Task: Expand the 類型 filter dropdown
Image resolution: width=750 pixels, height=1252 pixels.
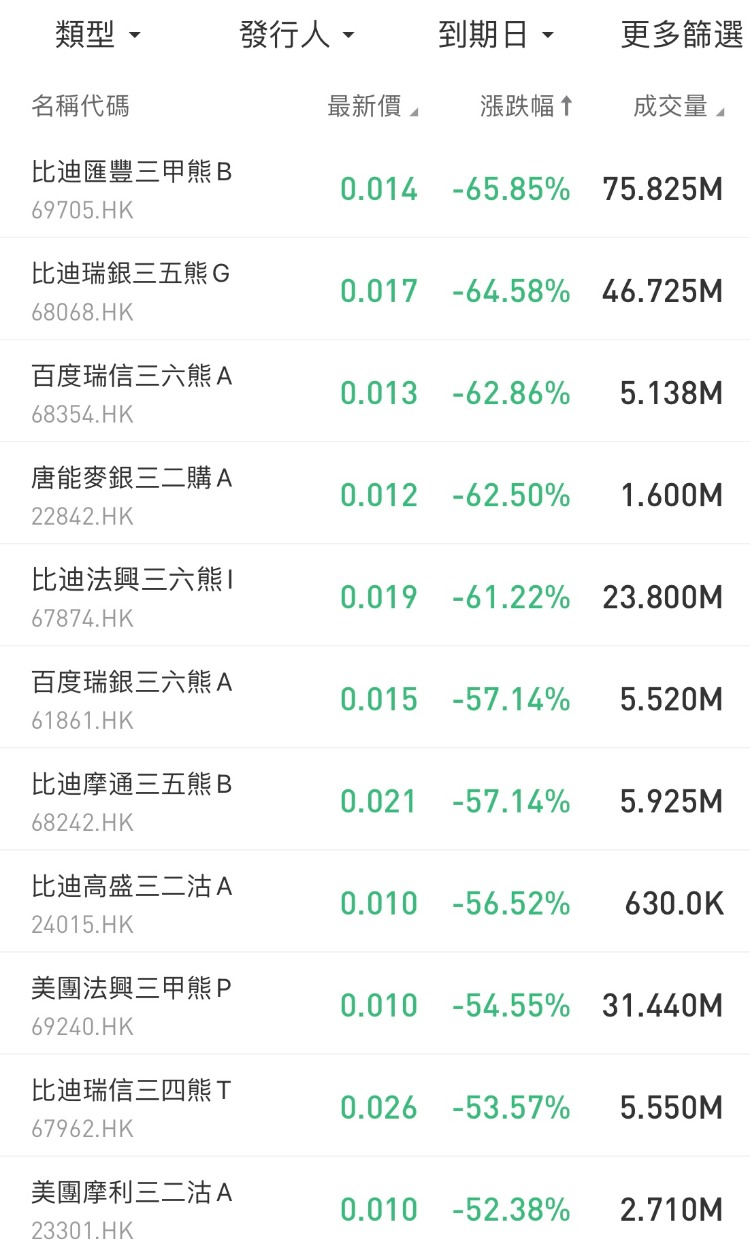Action: (x=98, y=36)
